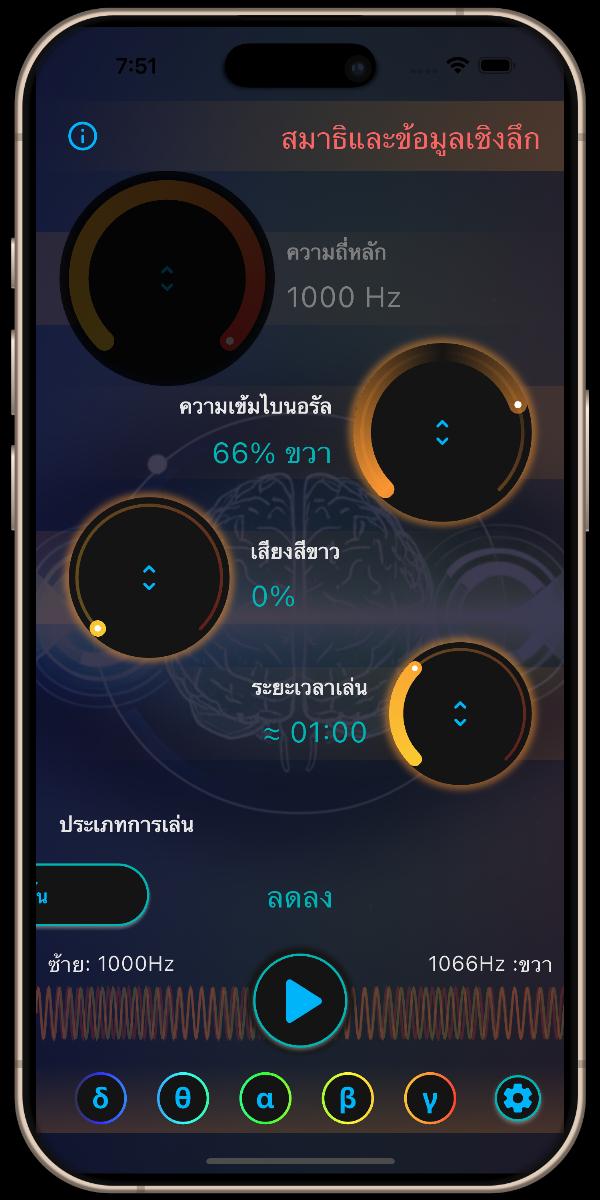Open settings gear

(x=519, y=1099)
